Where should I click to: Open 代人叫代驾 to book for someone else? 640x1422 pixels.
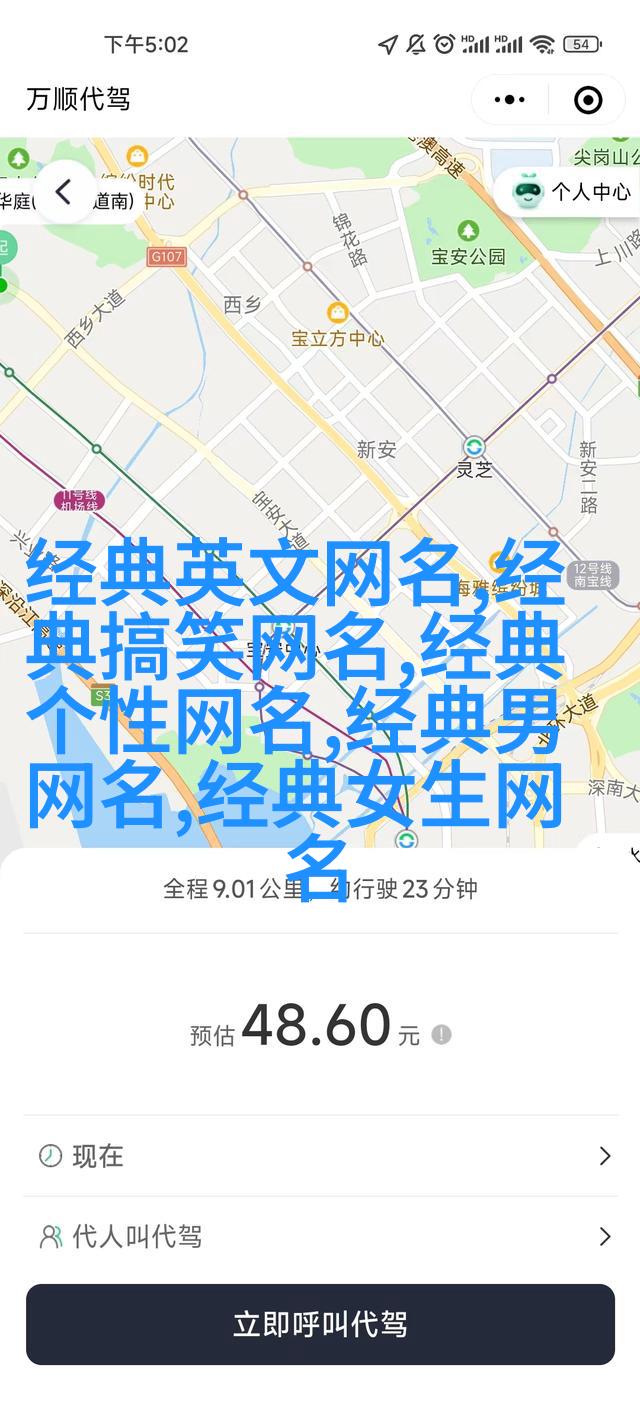320,1237
